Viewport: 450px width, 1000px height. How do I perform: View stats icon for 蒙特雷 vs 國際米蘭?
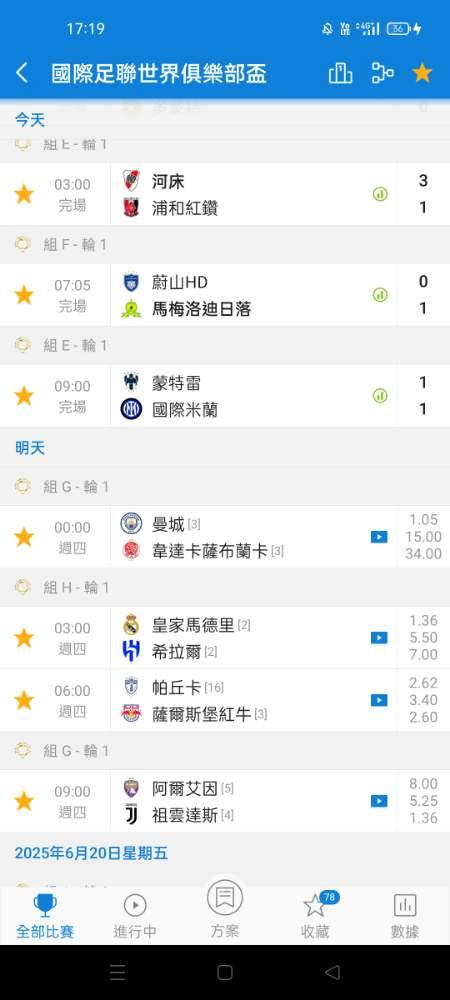click(x=380, y=396)
